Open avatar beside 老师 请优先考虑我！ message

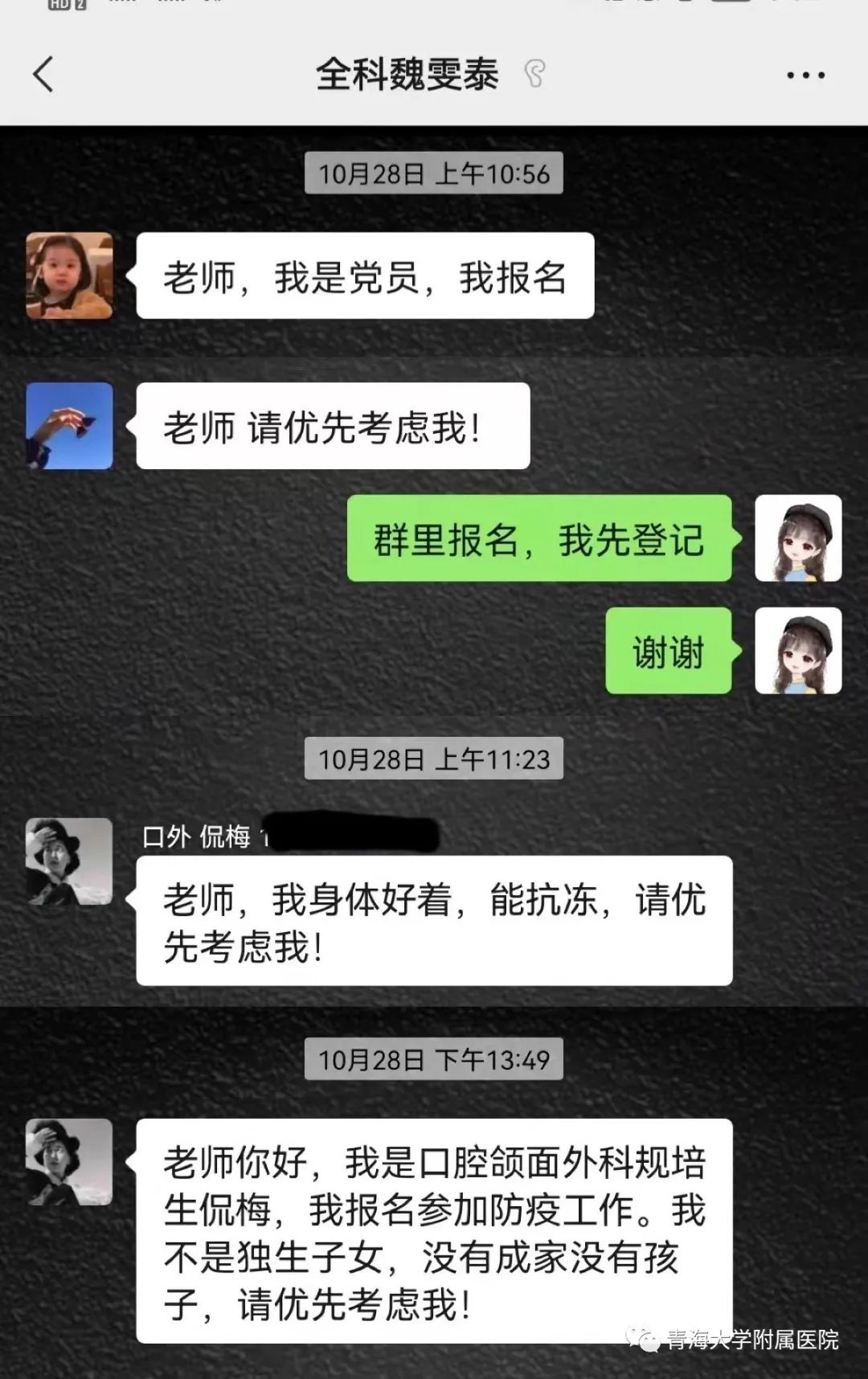tap(69, 426)
